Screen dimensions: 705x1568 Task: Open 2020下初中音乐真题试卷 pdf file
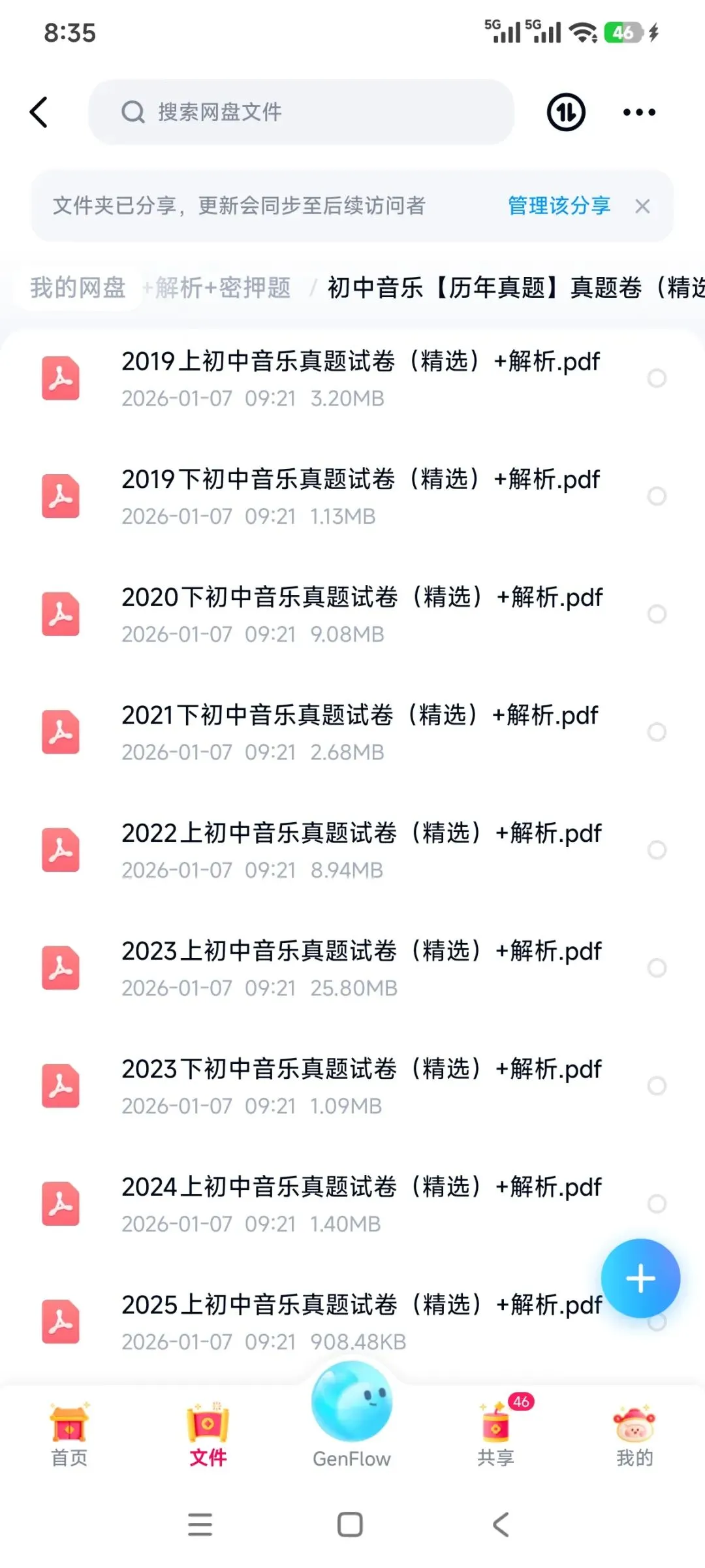(362, 597)
